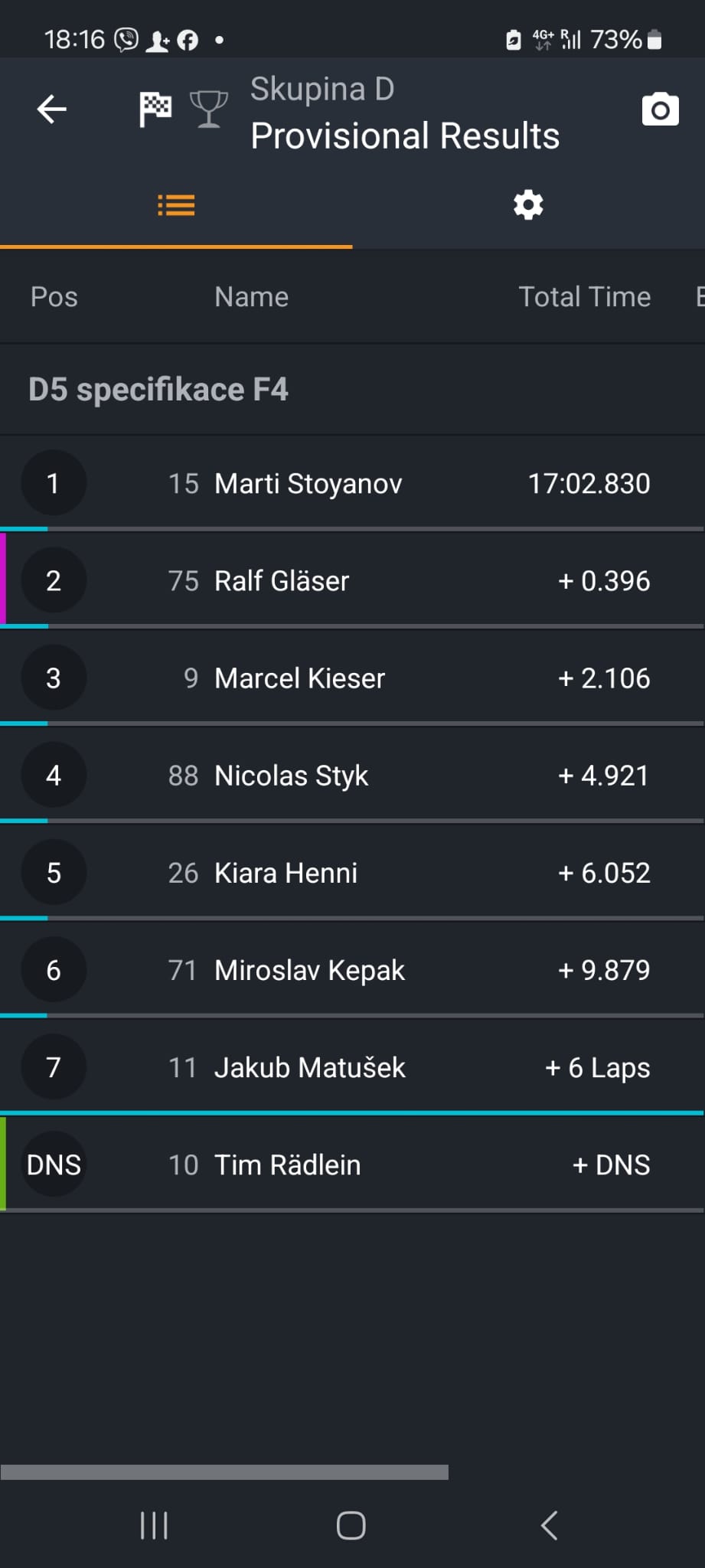Select the Tim Rädlein DNS row
Viewport: 705px width, 1568px height.
pyautogui.click(x=352, y=1164)
